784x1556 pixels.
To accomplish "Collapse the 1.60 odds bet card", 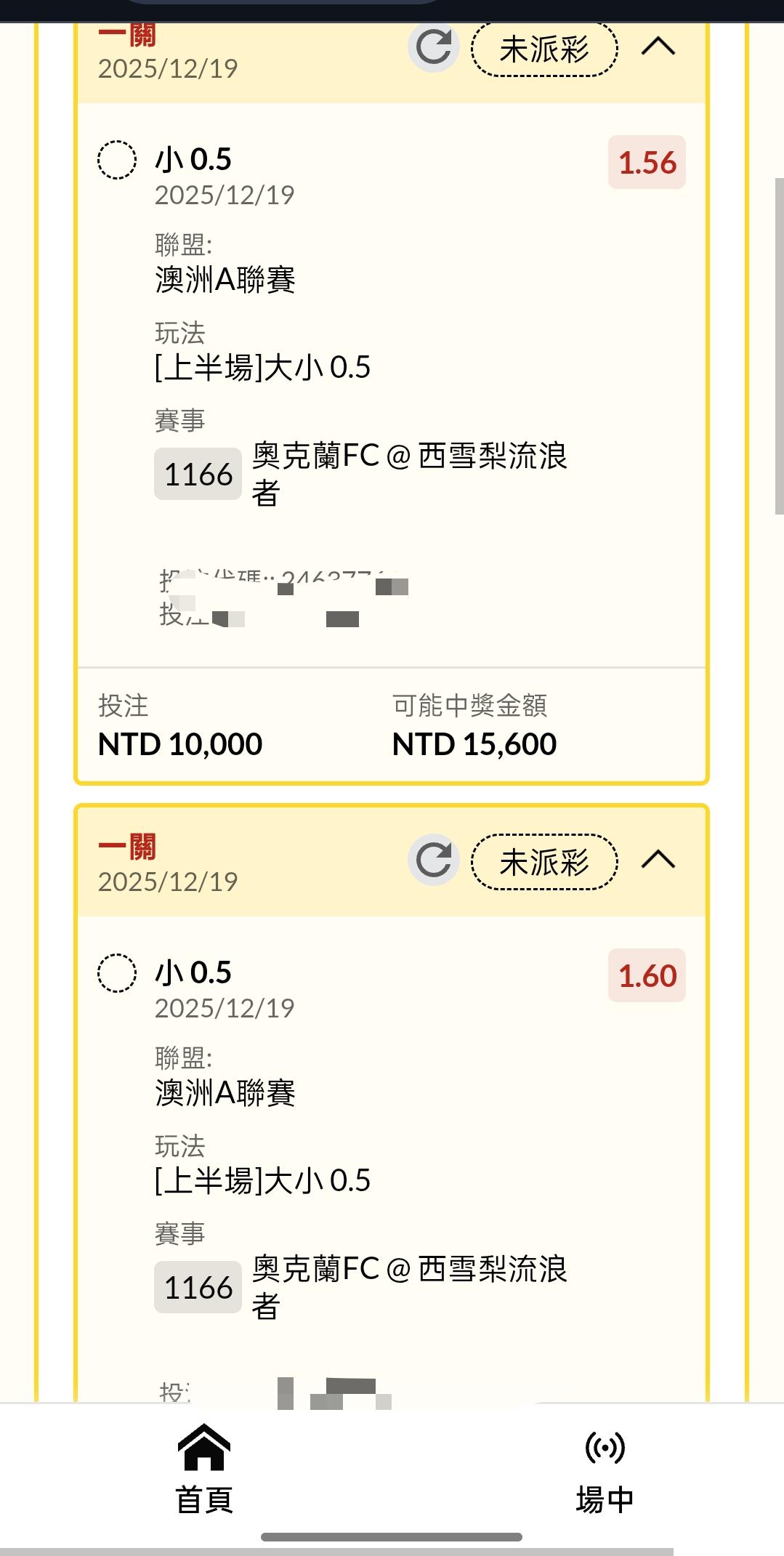I will click(658, 860).
